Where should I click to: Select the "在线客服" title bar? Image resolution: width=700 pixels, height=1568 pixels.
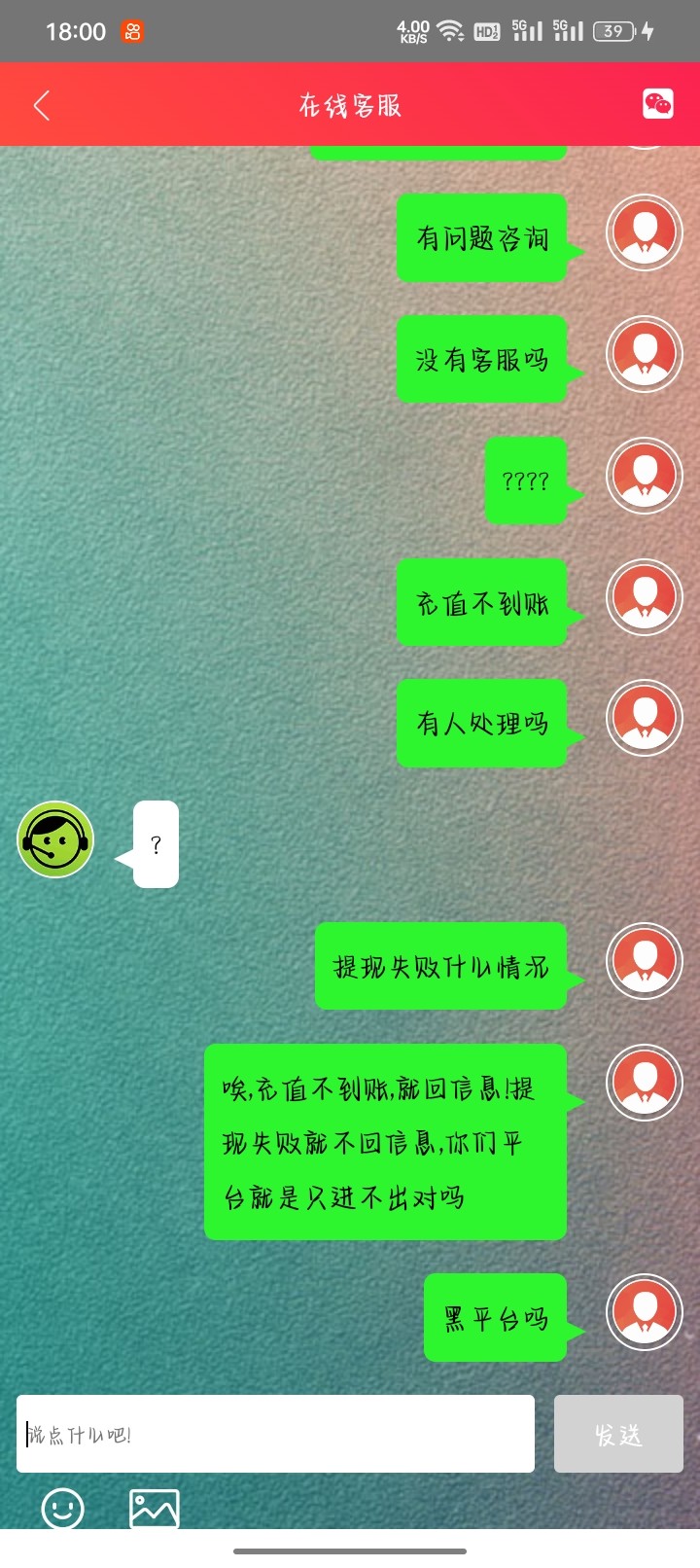[350, 104]
